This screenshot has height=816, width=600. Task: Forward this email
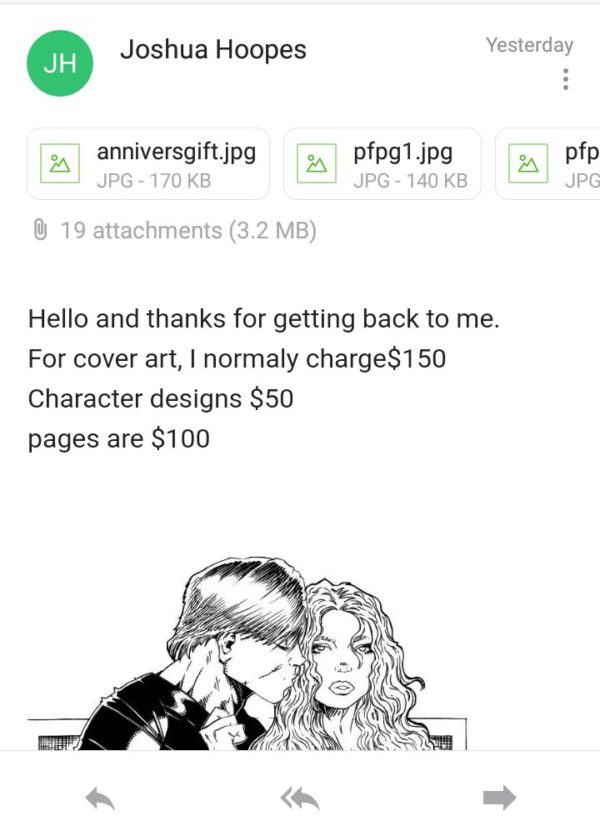coord(498,797)
